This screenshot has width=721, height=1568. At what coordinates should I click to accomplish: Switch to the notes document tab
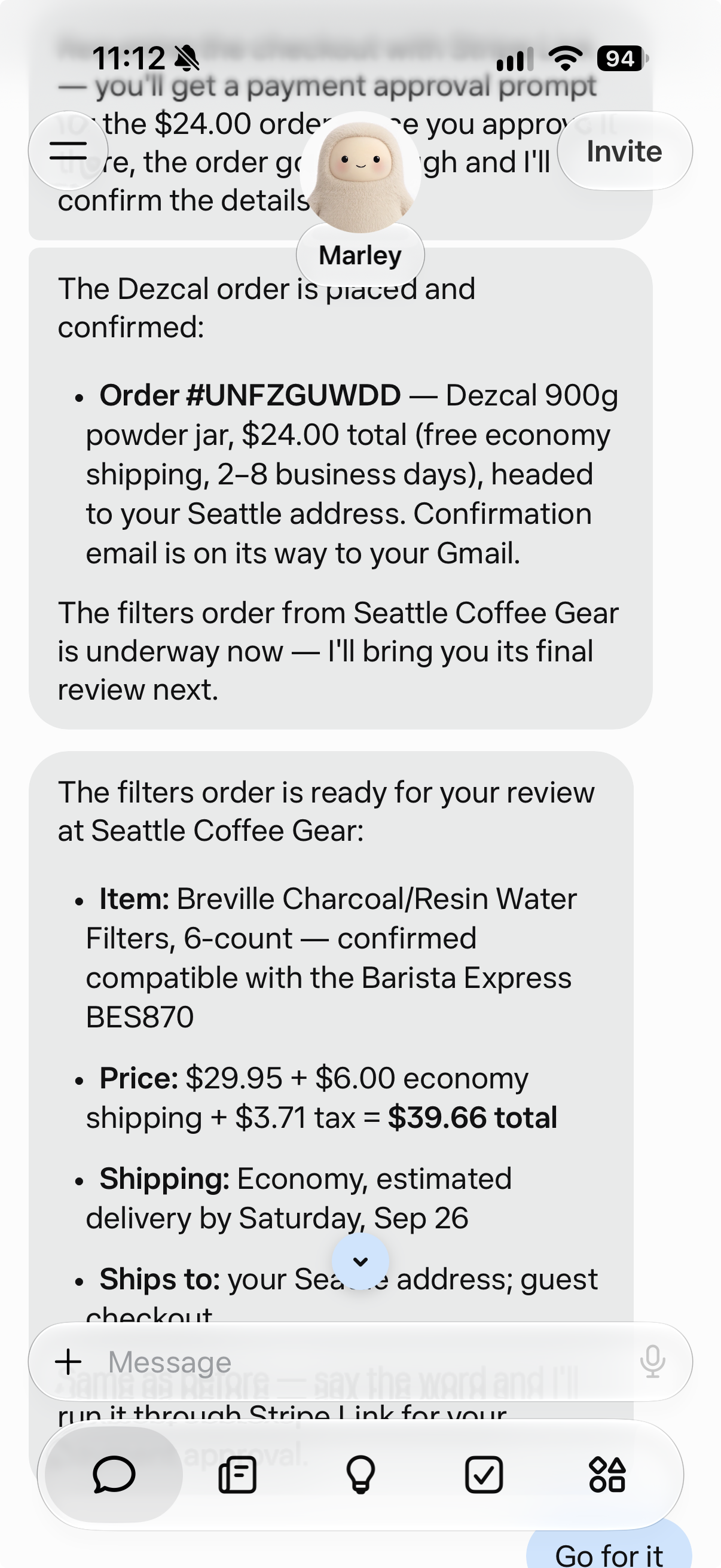[237, 1474]
